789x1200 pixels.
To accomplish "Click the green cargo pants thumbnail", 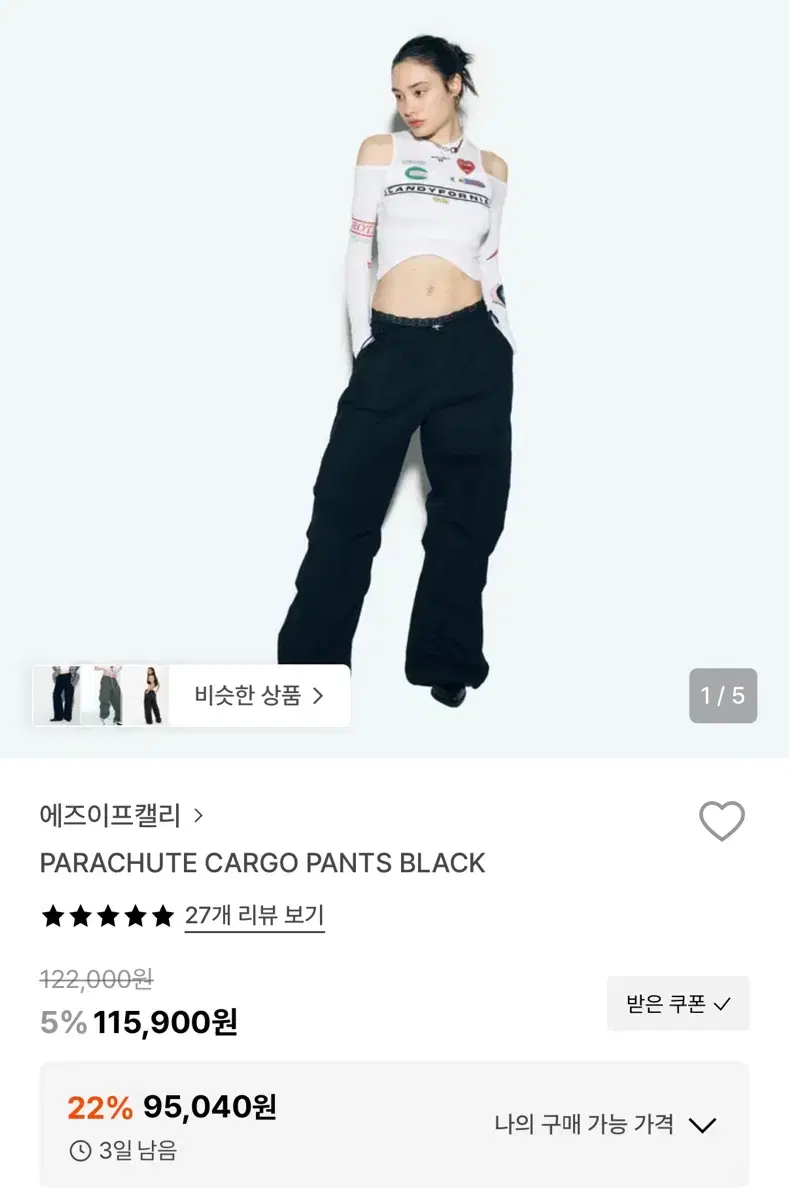I will (x=108, y=694).
